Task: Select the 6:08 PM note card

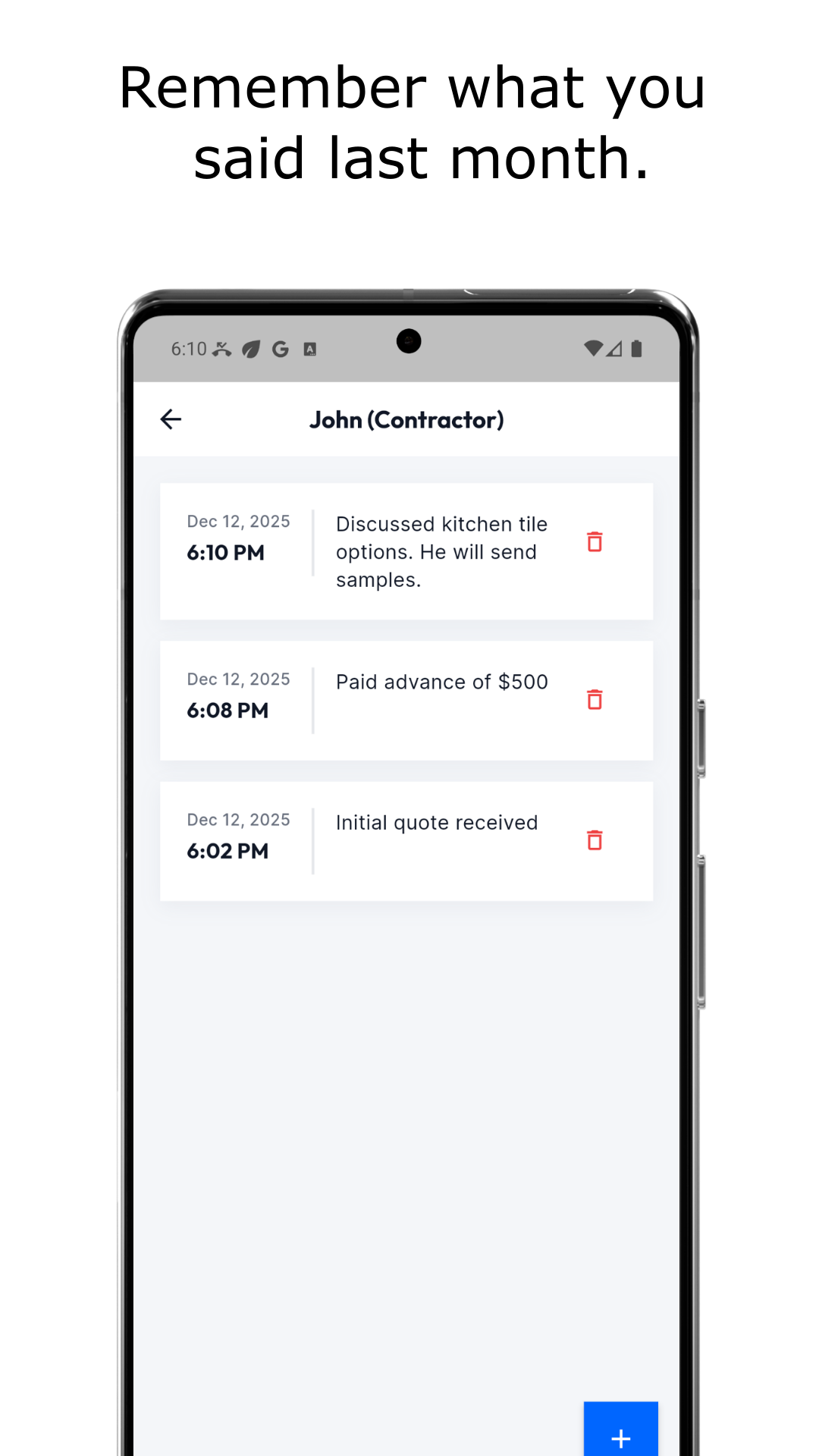Action: (406, 699)
